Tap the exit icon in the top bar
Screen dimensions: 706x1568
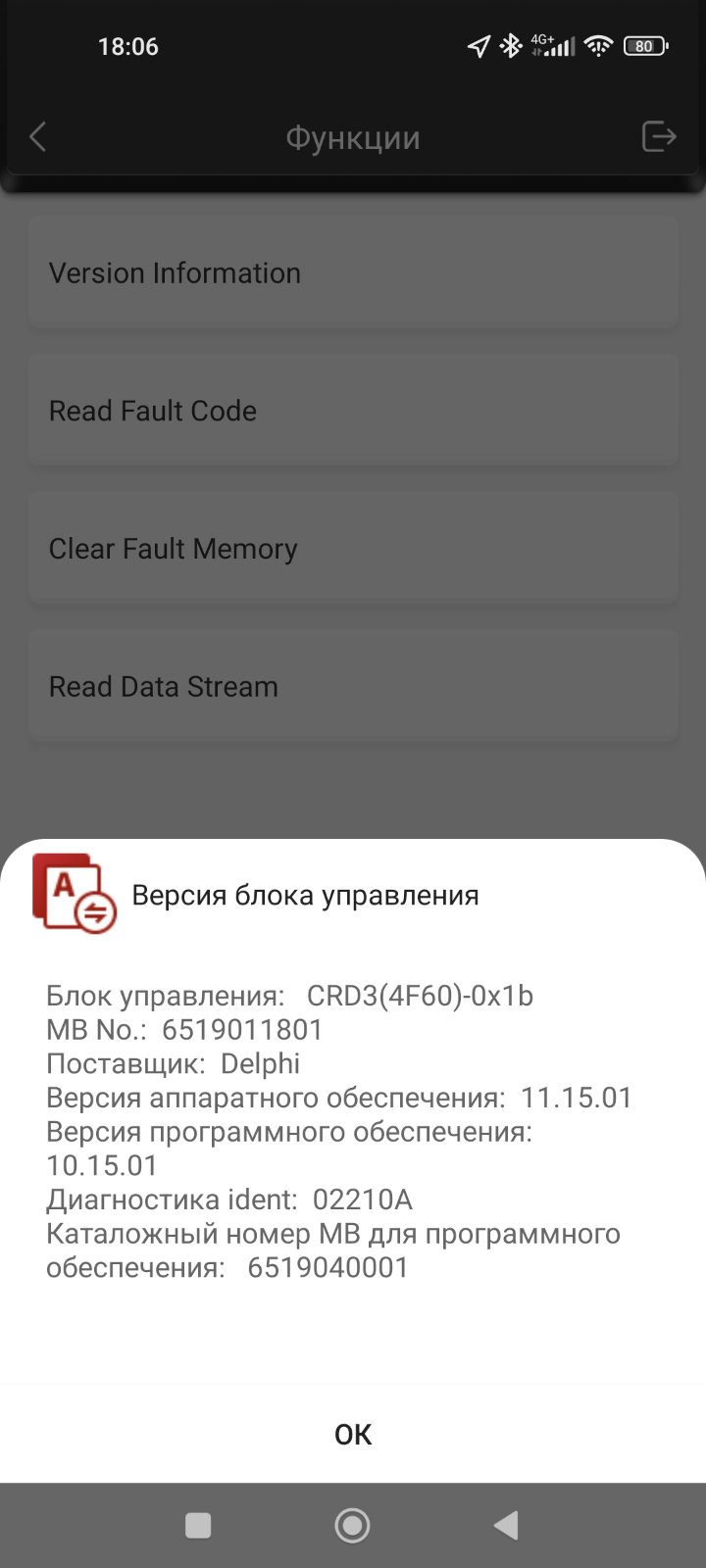pyautogui.click(x=658, y=137)
